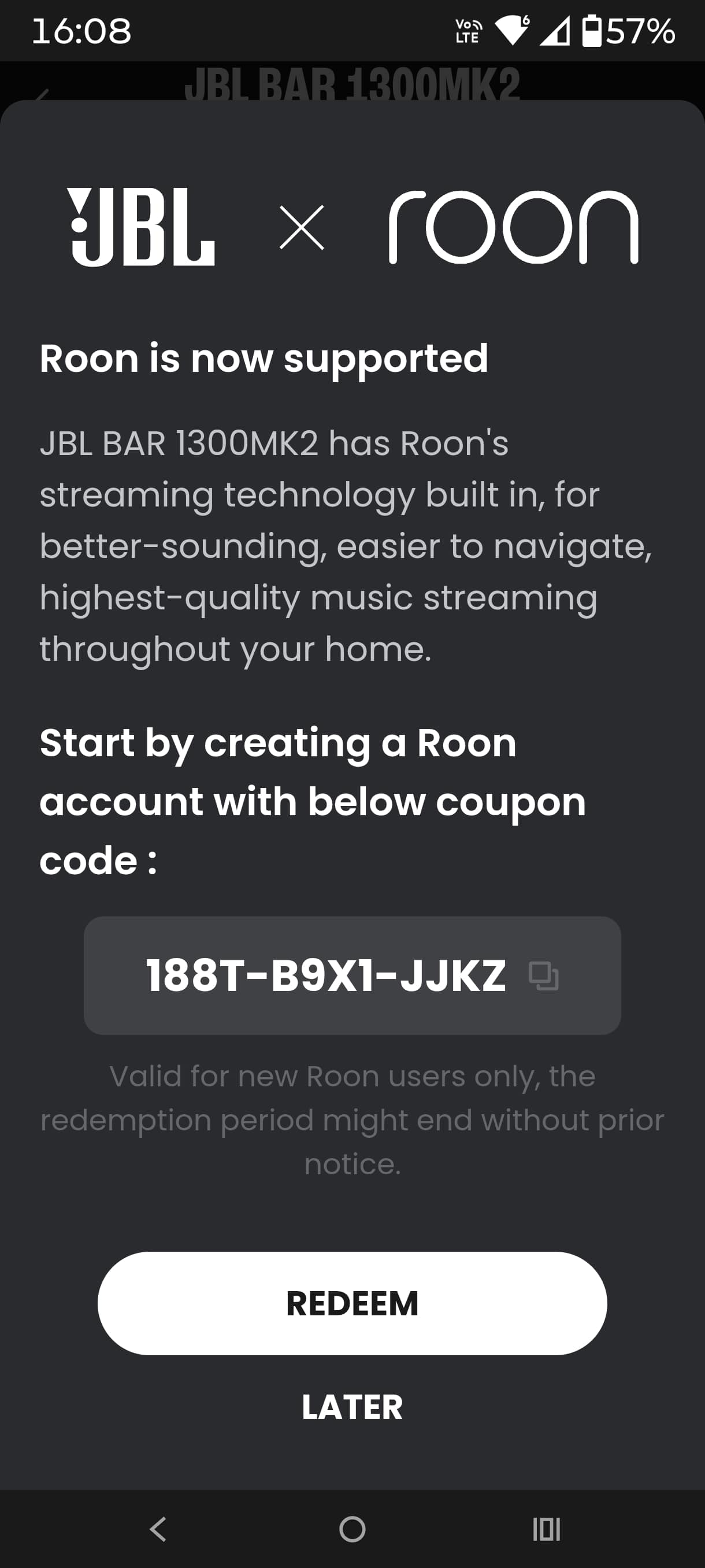Dismiss with the LATER option
The image size is (705, 1568).
(x=352, y=1407)
